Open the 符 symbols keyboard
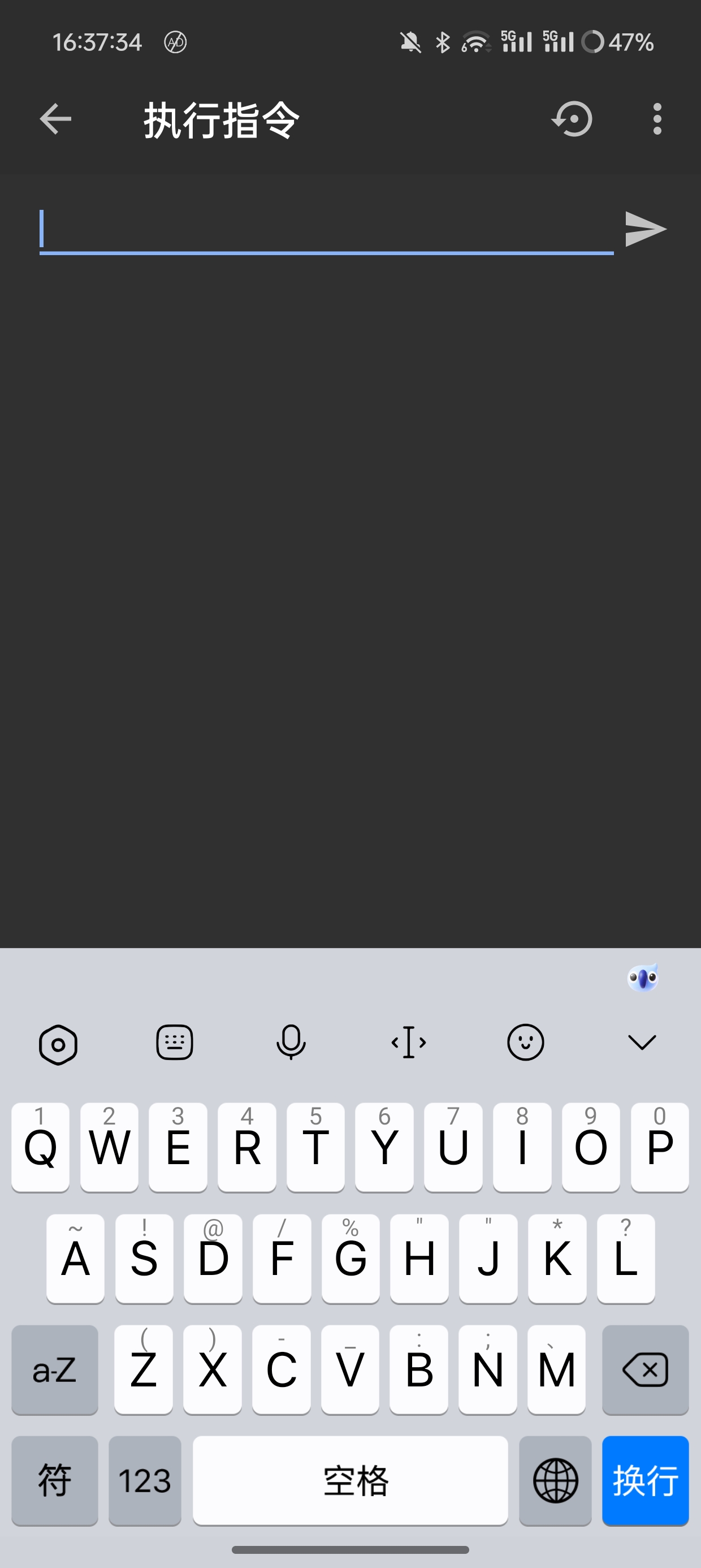Viewport: 701px width, 1568px height. tap(55, 1480)
